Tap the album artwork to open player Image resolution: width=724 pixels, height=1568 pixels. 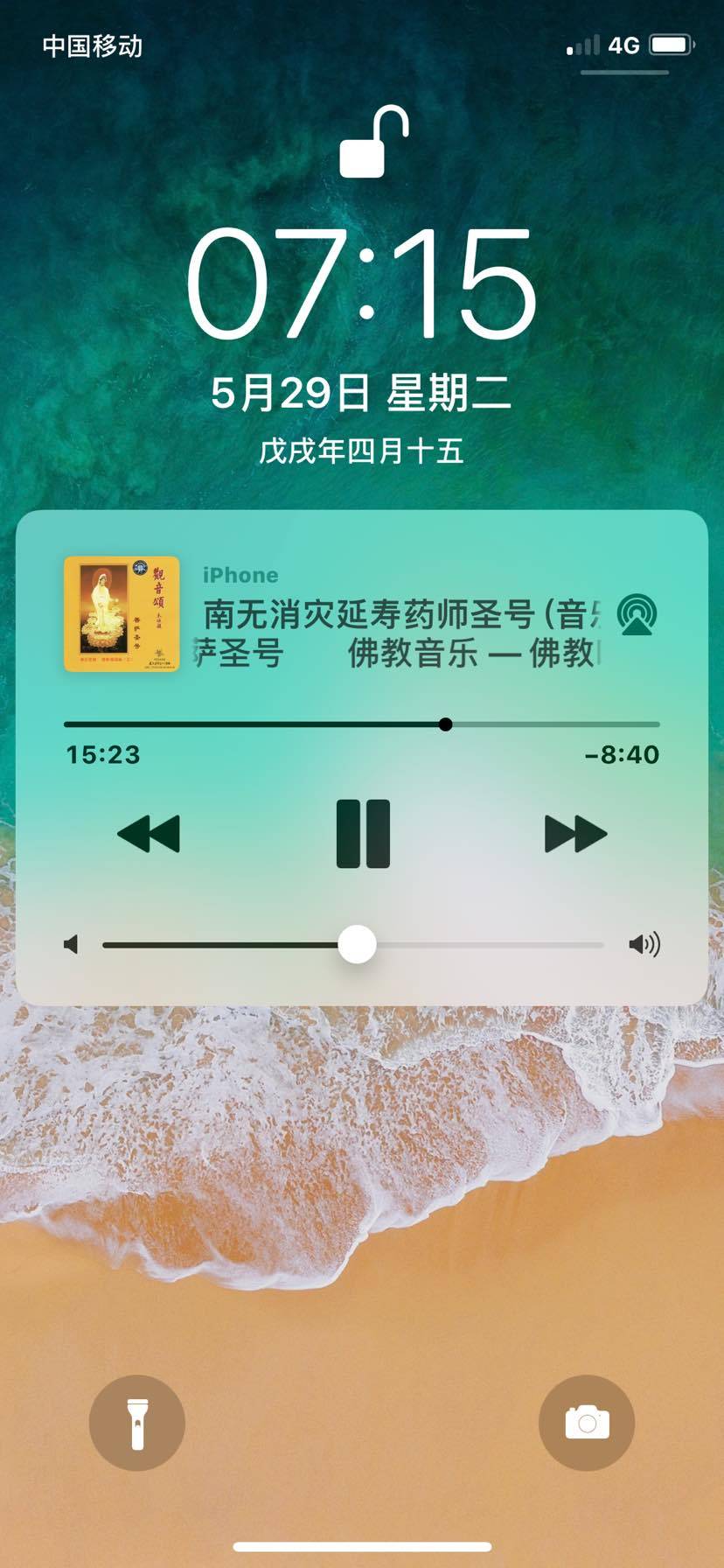[x=122, y=614]
